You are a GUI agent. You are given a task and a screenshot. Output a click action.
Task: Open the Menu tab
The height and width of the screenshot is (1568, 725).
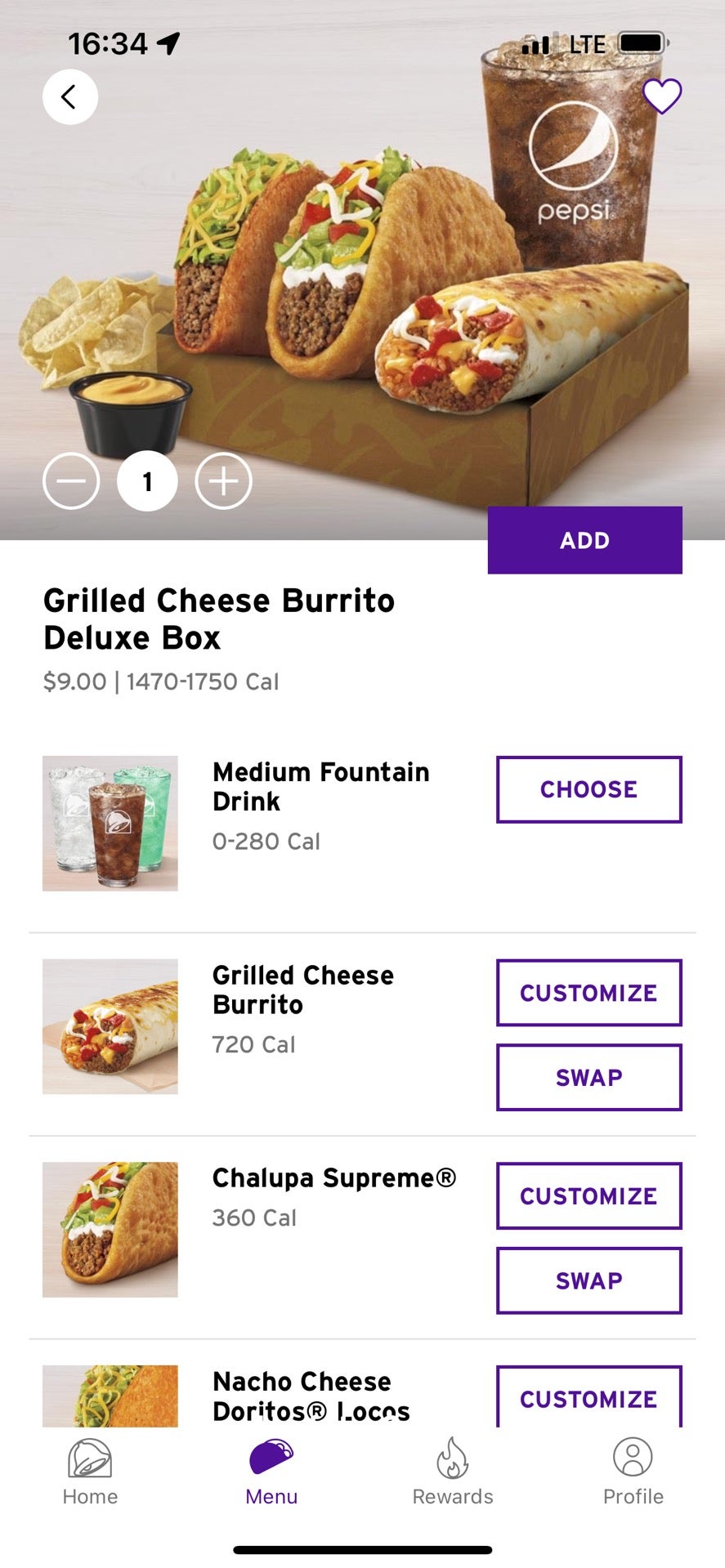[x=271, y=1472]
